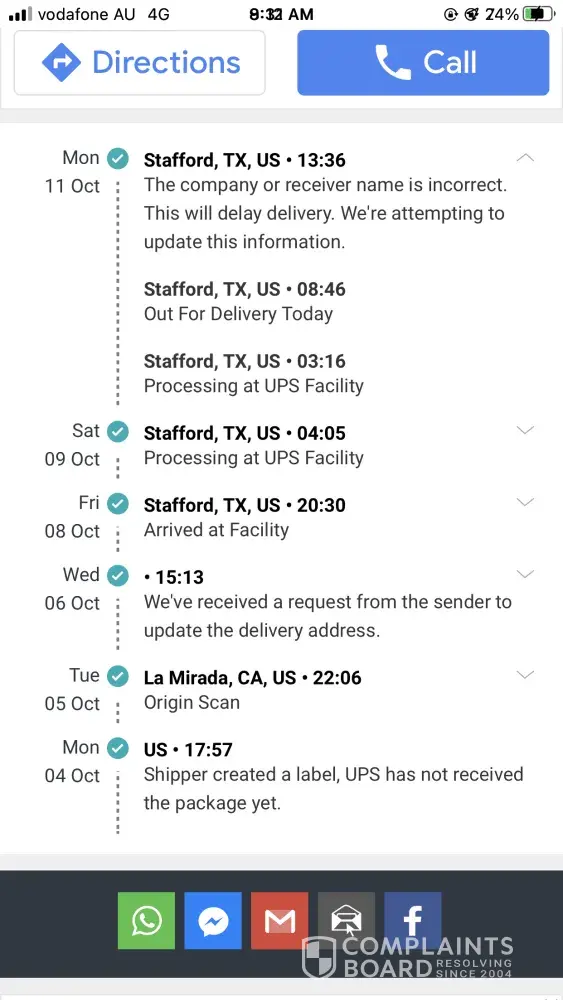This screenshot has width=563, height=1000.
Task: Share via Gmail
Action: [279, 920]
